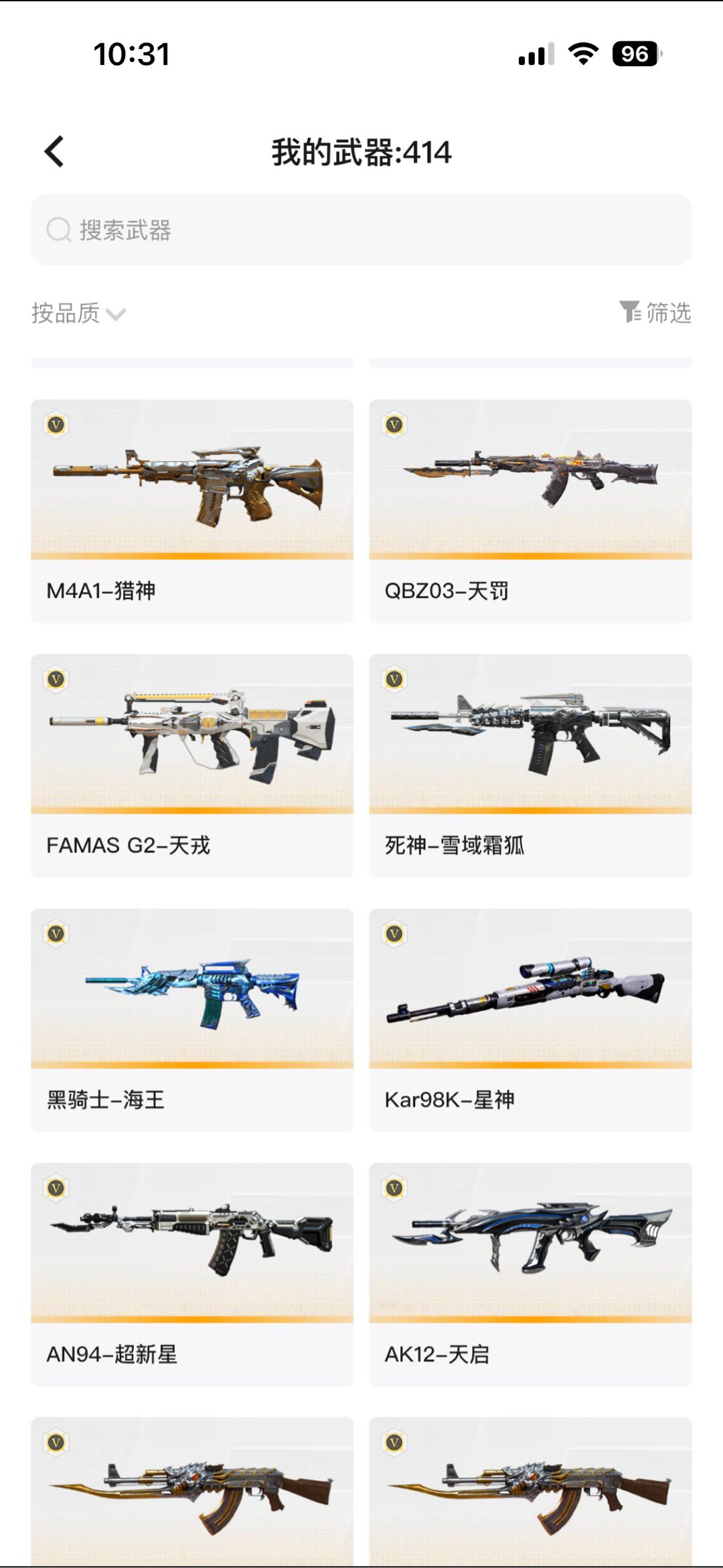View the Kar98K-星神 sniper rifle
The image size is (723, 1568).
tap(530, 1020)
